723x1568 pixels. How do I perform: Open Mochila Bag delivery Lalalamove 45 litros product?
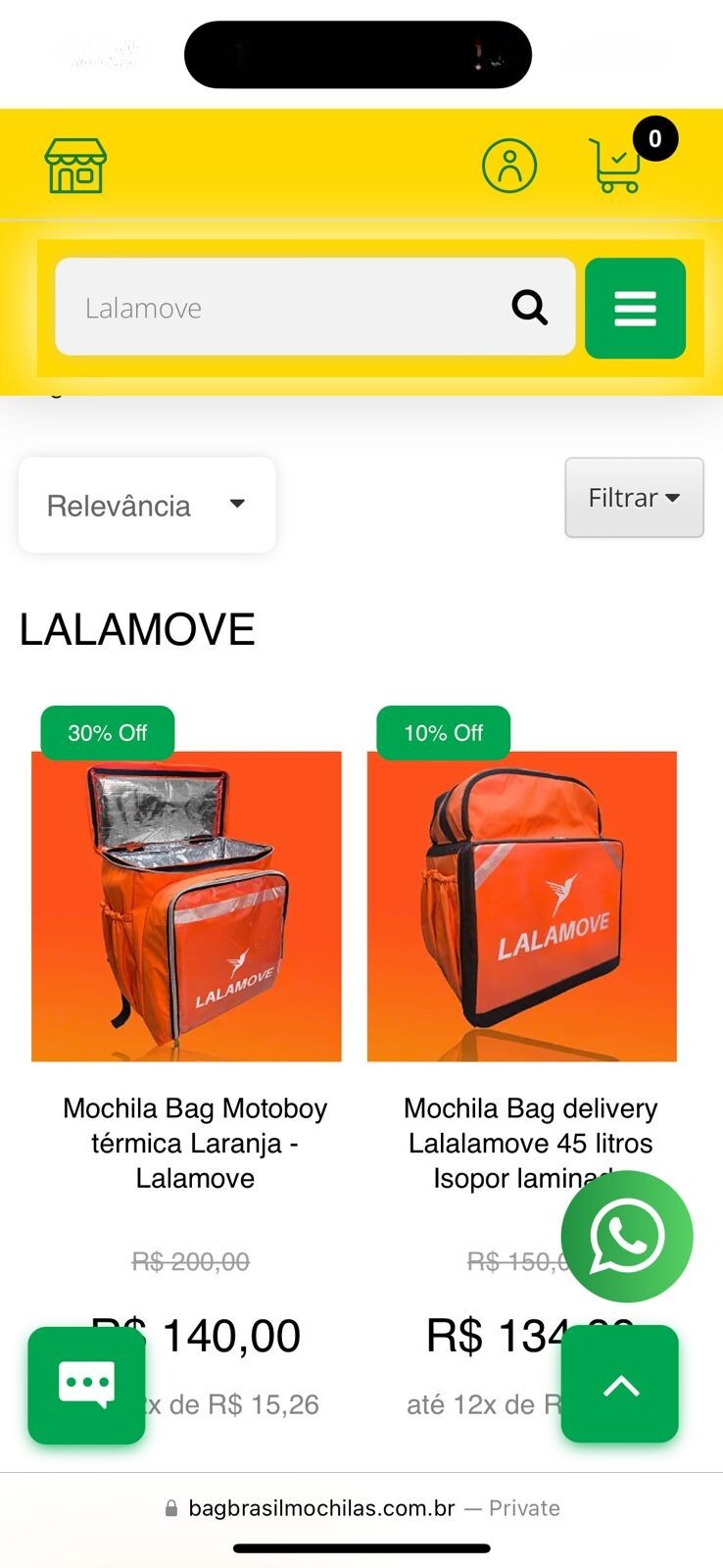[x=521, y=906]
